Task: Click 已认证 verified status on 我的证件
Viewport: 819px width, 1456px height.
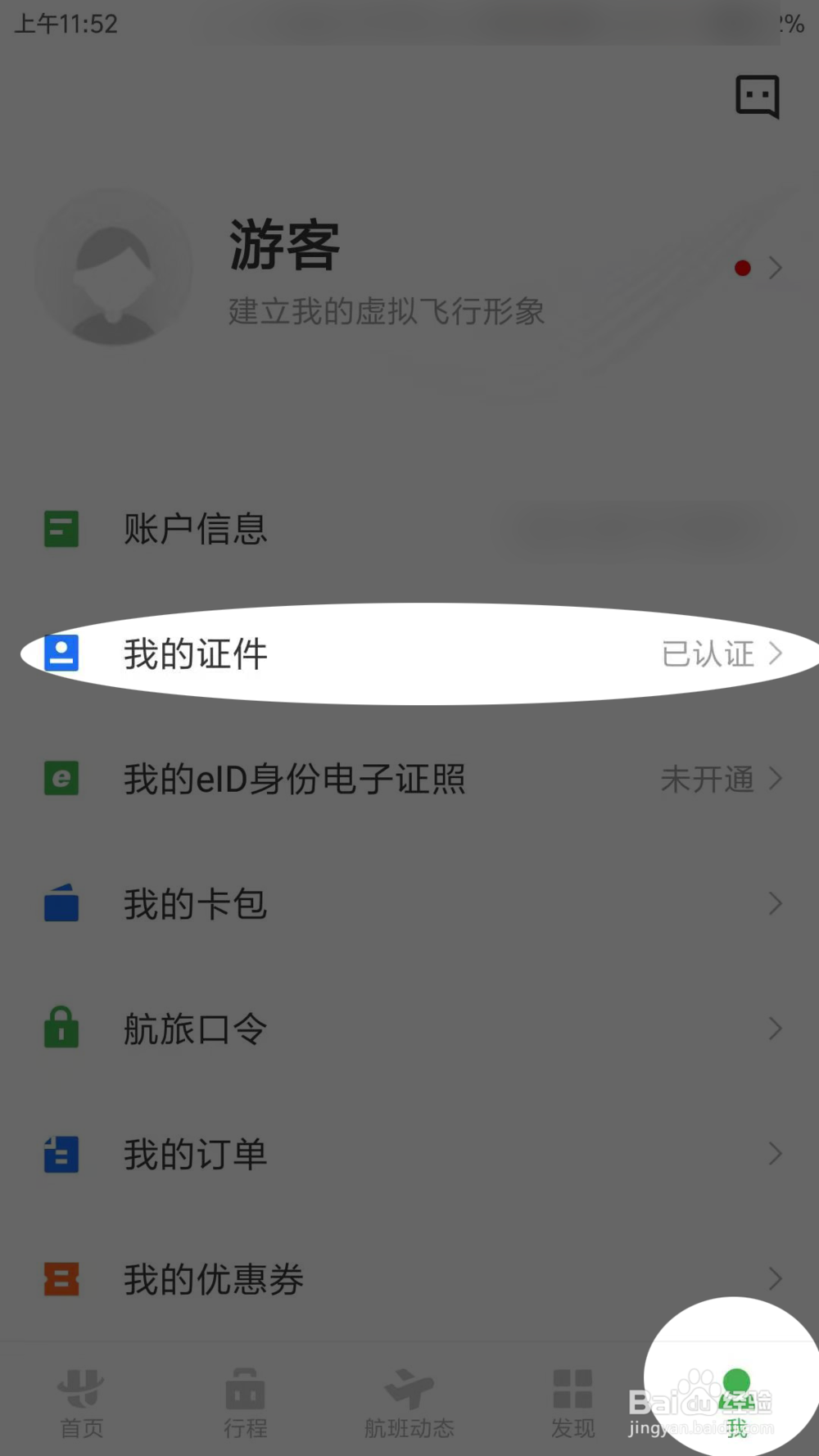Action: coord(709,653)
